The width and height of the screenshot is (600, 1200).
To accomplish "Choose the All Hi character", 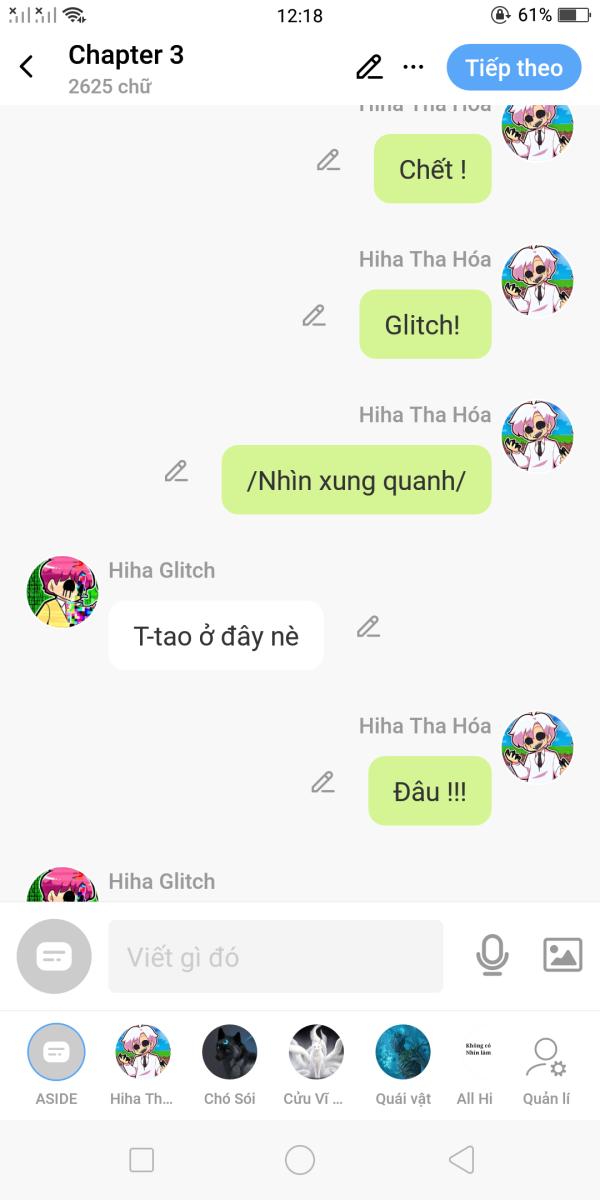I will point(475,1052).
